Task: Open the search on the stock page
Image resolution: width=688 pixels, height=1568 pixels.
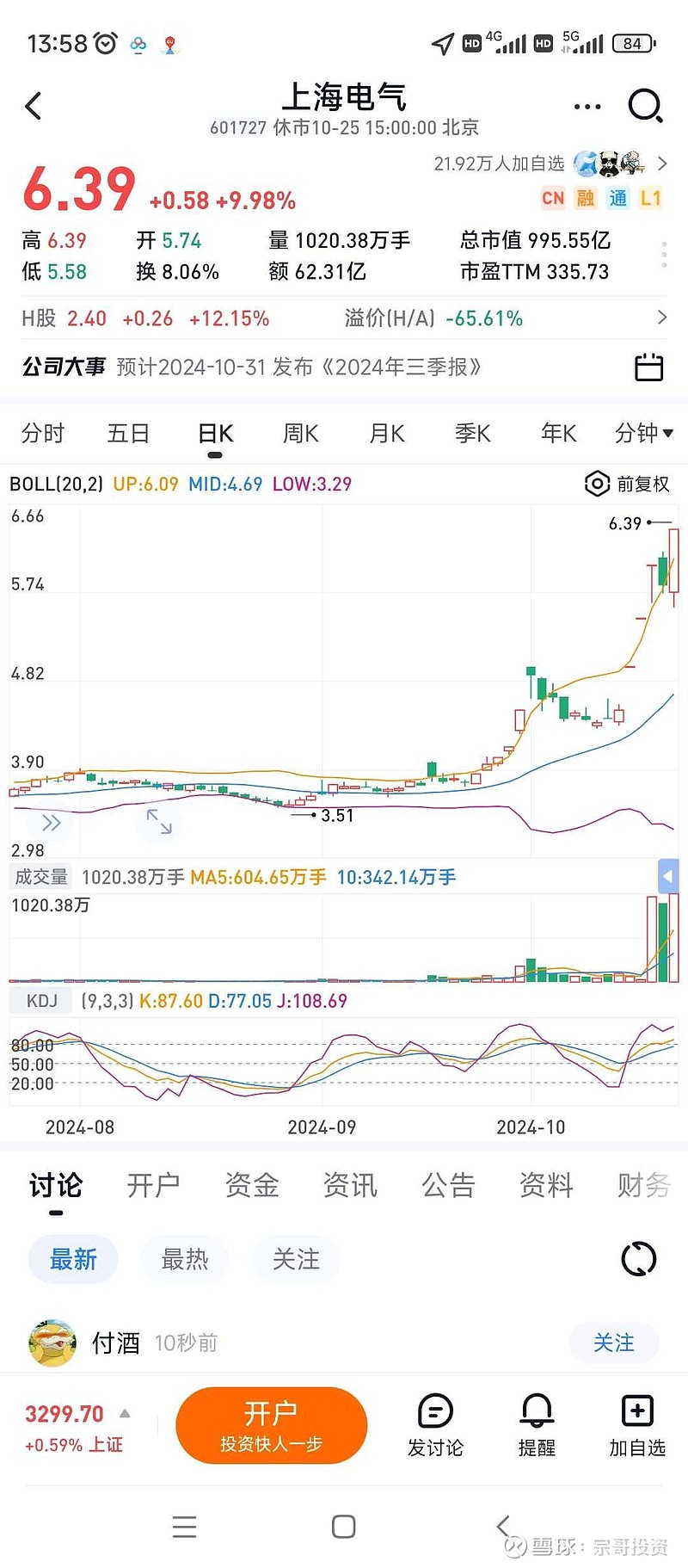Action: [644, 105]
